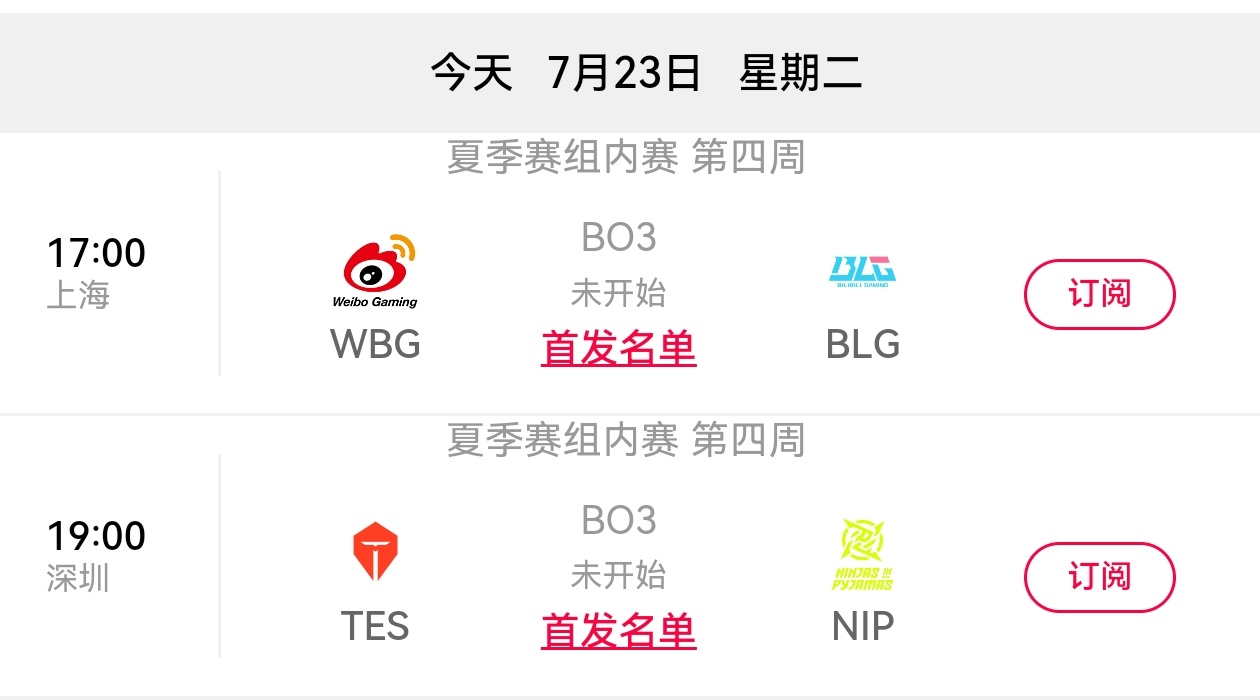1260x700 pixels.
Task: Subscribe to the TES vs NIP match
Action: coord(1099,577)
